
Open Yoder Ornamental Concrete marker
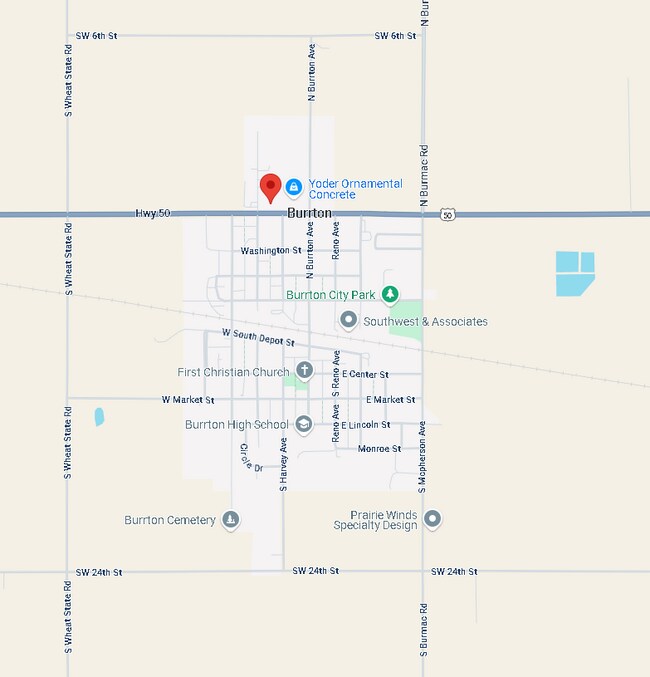click(294, 187)
